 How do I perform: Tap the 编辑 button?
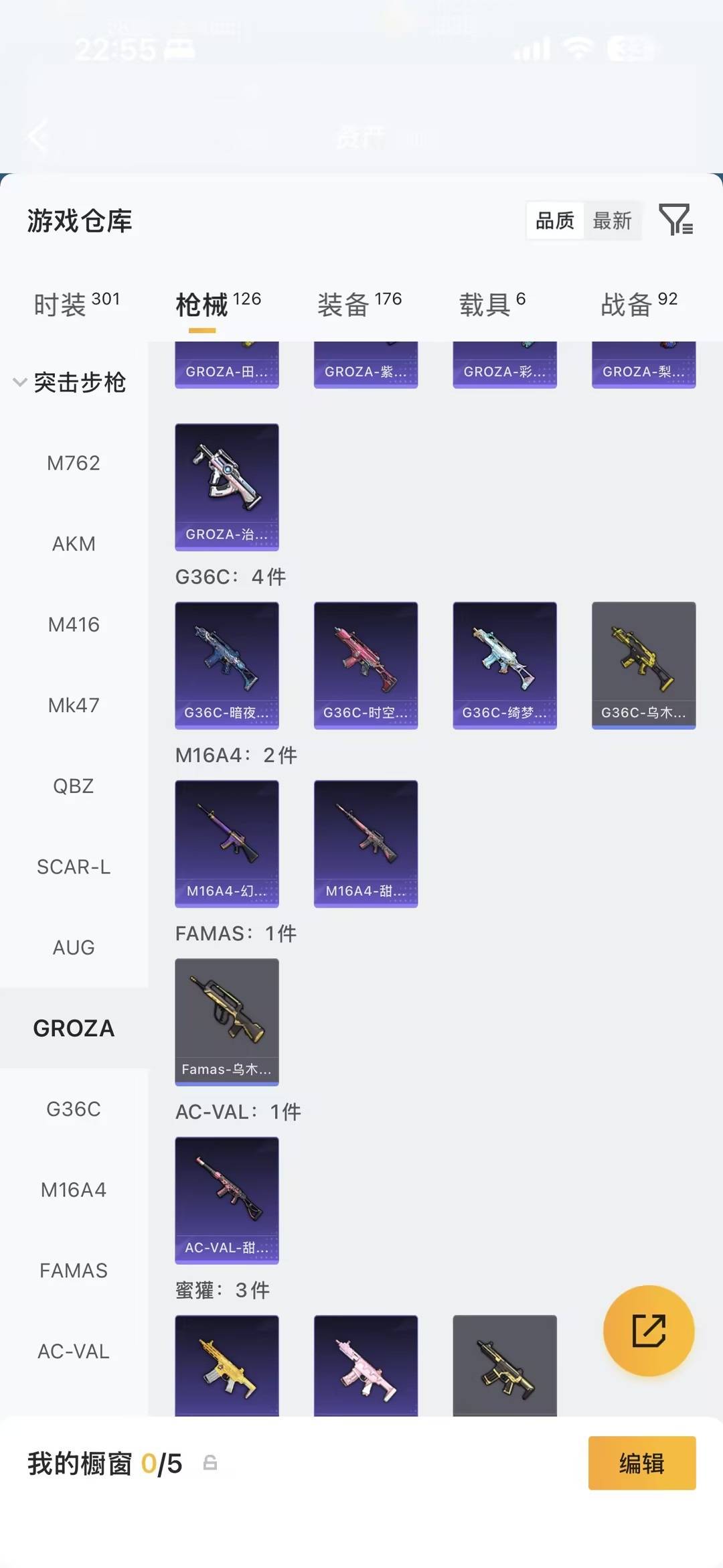(641, 1464)
